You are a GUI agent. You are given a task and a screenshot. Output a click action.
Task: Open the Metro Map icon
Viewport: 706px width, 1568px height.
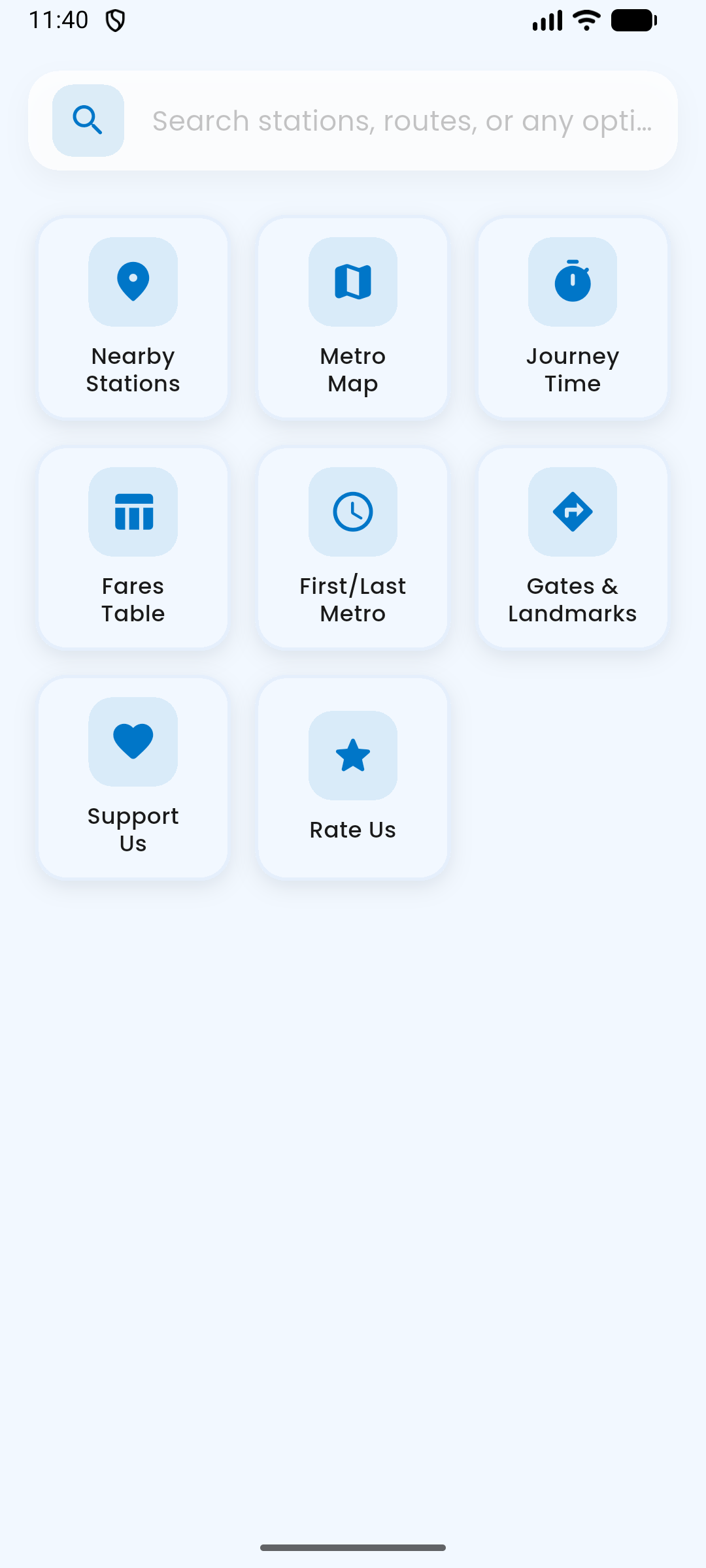pyautogui.click(x=352, y=281)
